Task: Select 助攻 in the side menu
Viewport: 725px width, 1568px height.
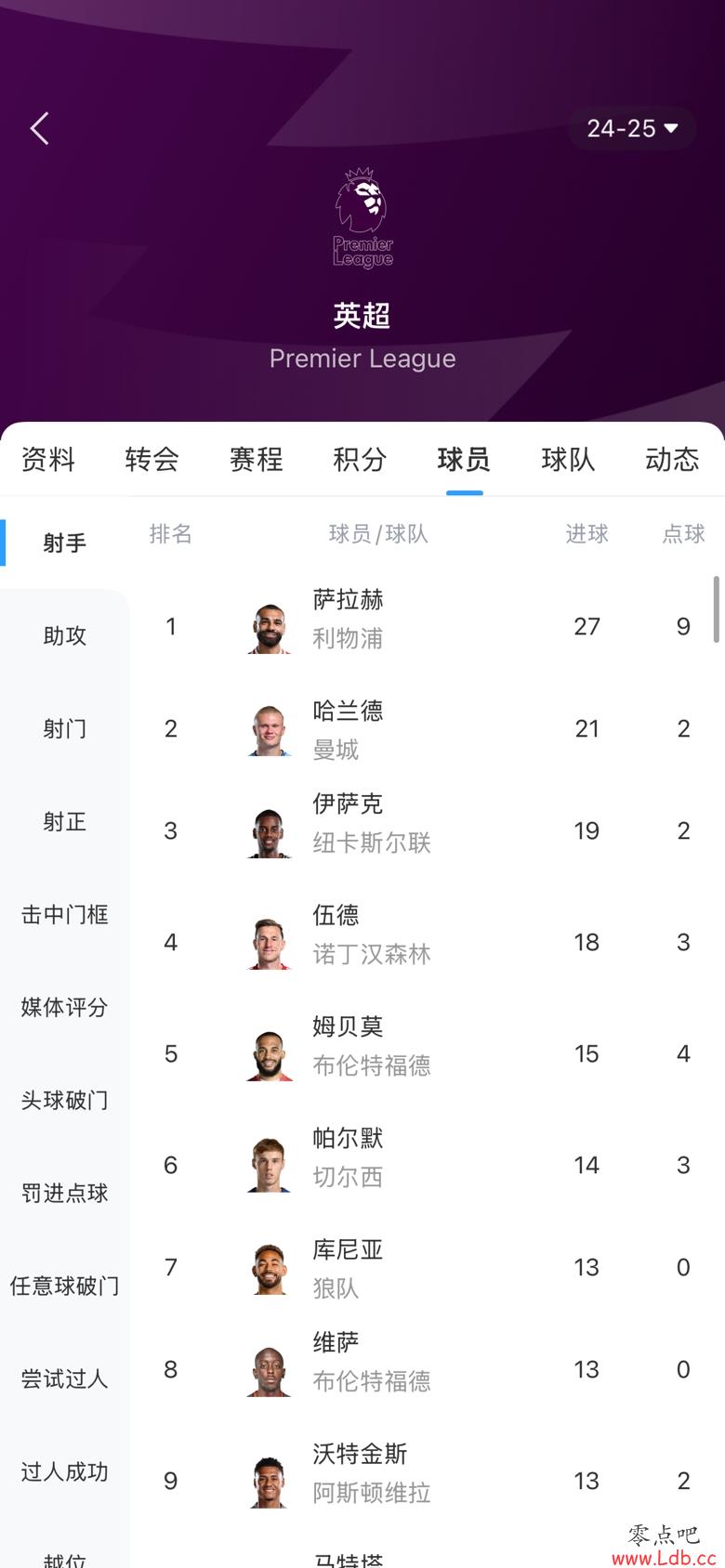Action: (x=65, y=635)
